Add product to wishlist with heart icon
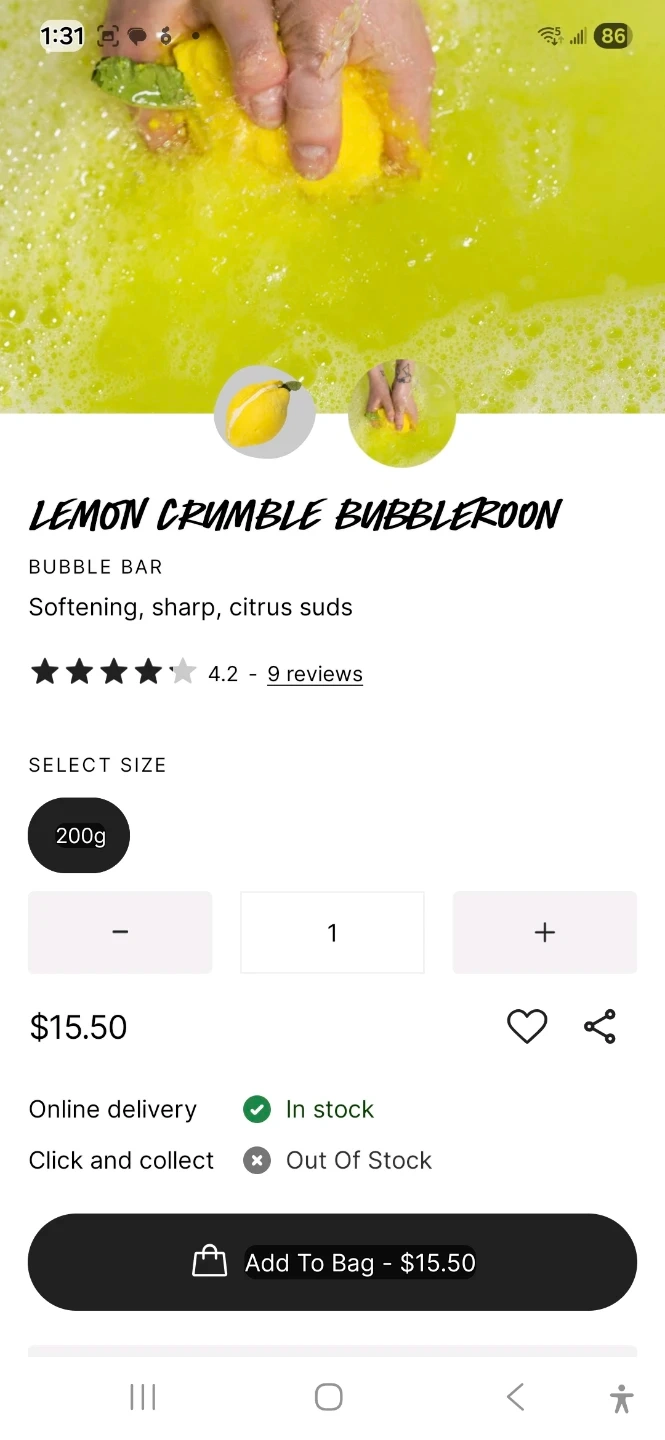665x1440 pixels. tap(527, 1027)
